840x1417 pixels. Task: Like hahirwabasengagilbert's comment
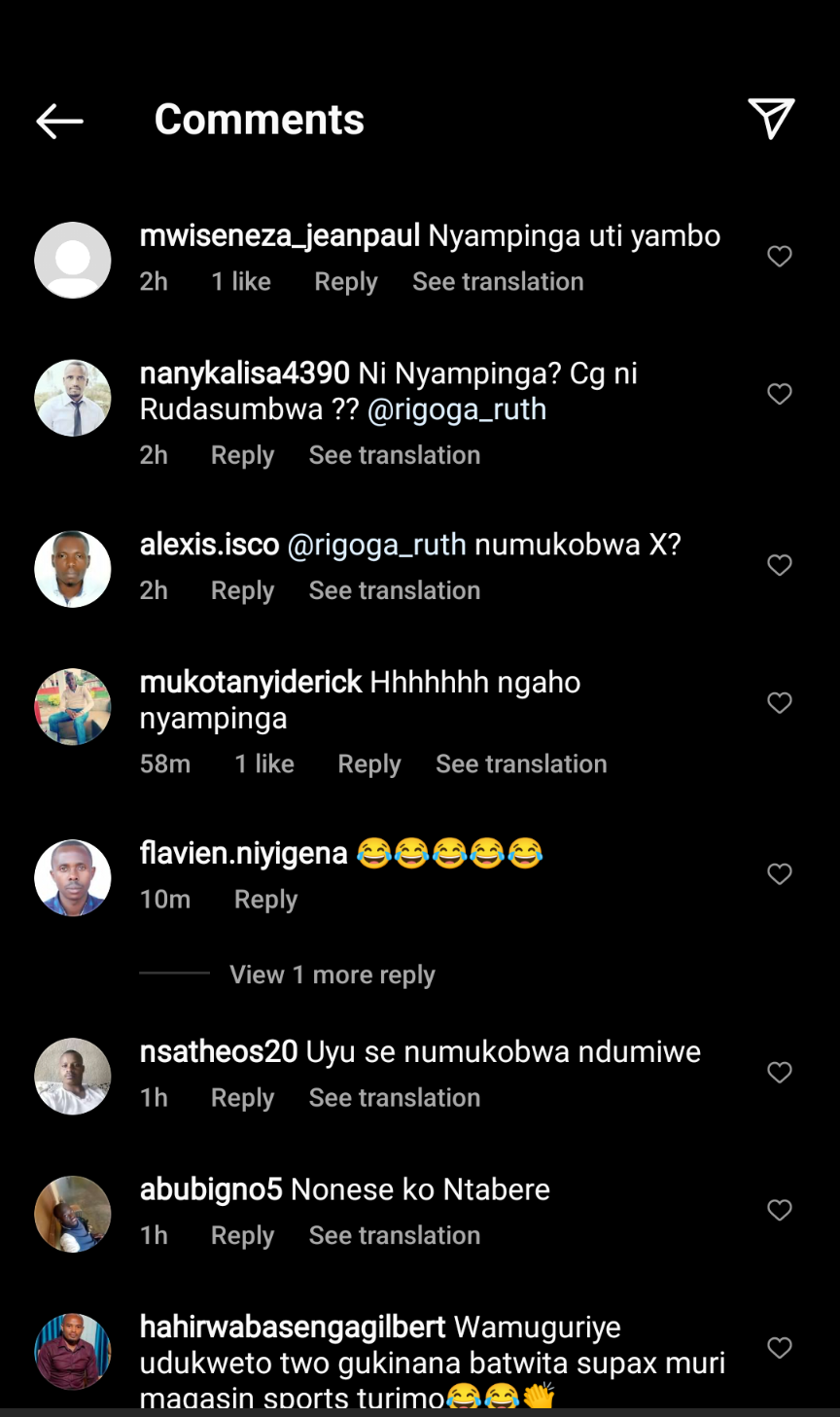pos(779,1348)
